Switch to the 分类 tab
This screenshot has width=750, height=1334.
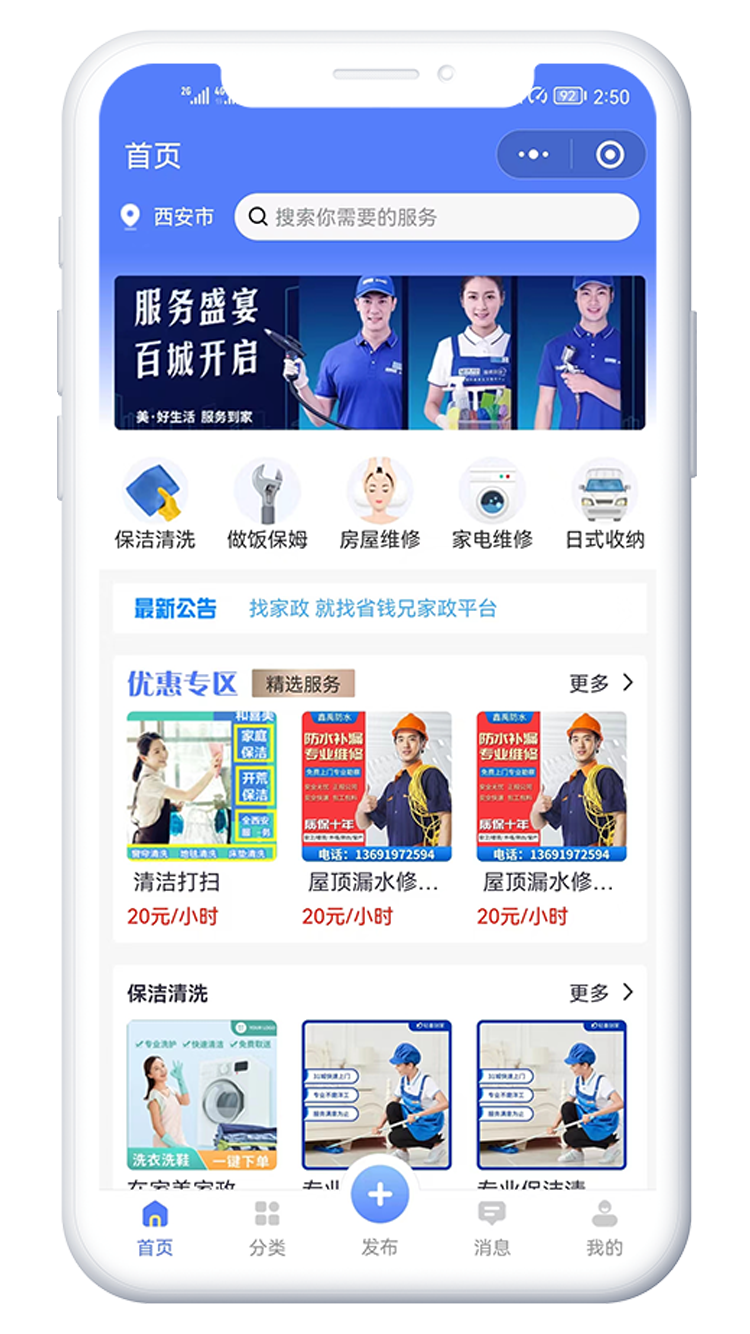[267, 1228]
